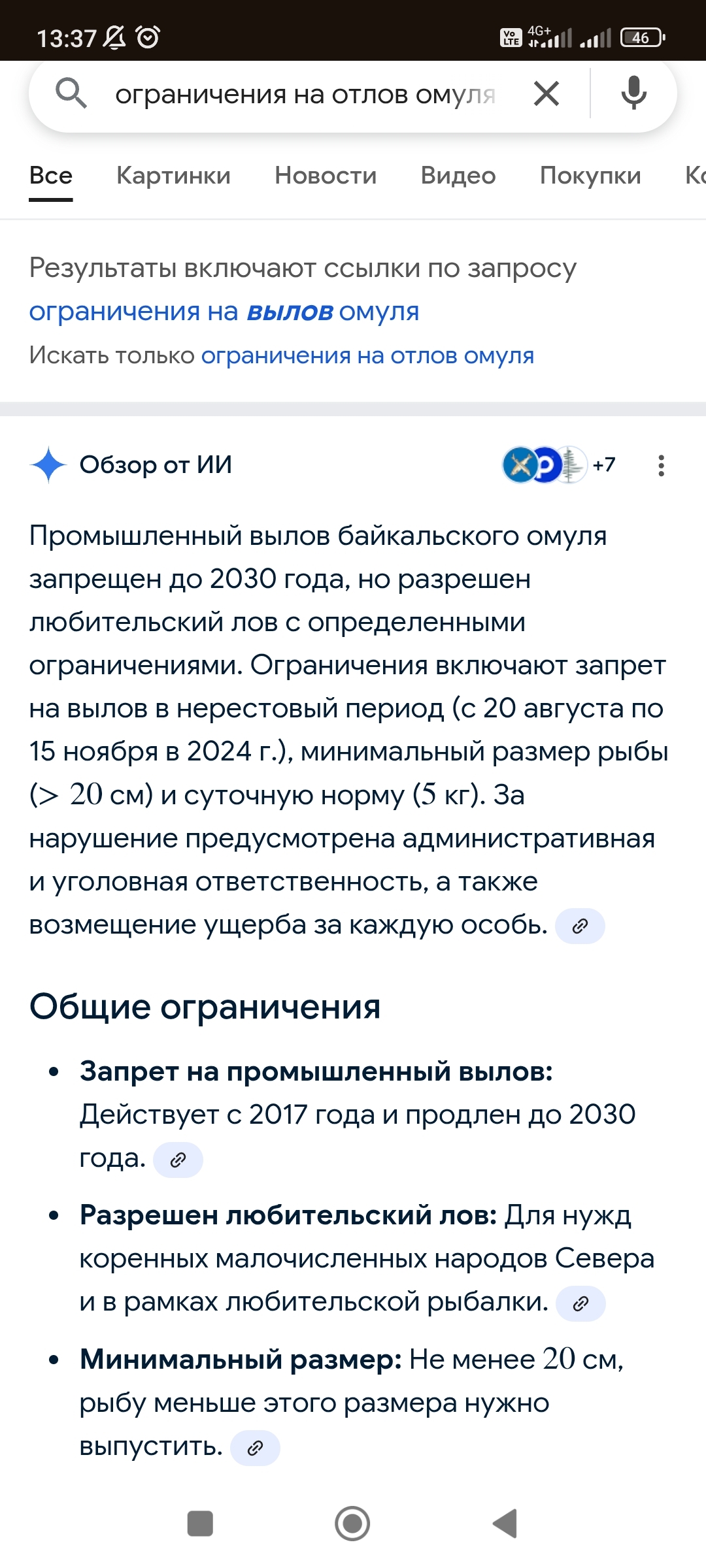Go back with the system back button

click(x=505, y=1524)
